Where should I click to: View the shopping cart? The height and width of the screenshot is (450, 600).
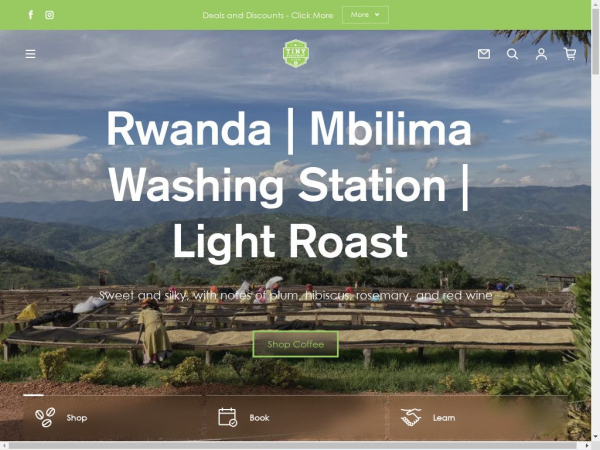[x=570, y=54]
